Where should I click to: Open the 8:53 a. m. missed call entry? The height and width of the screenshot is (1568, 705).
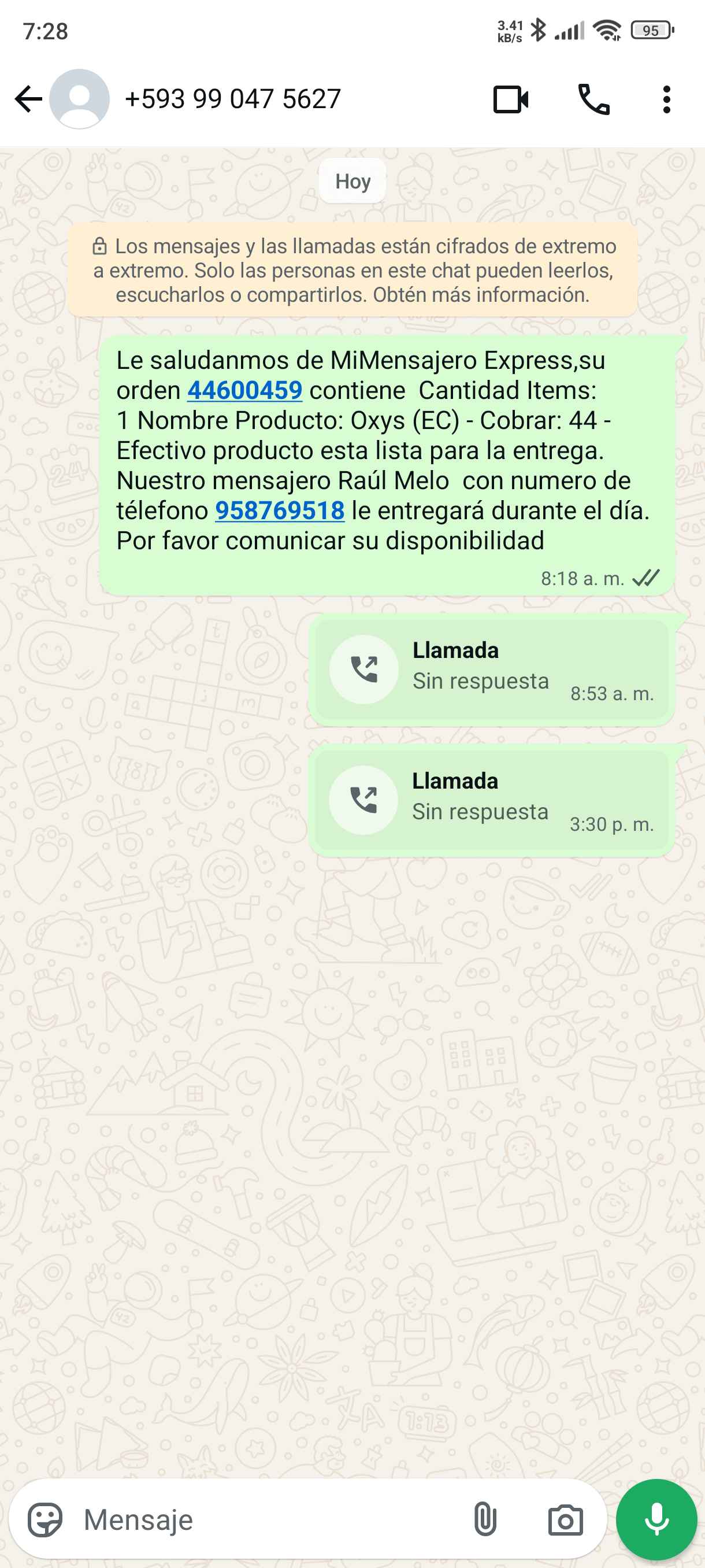[492, 670]
